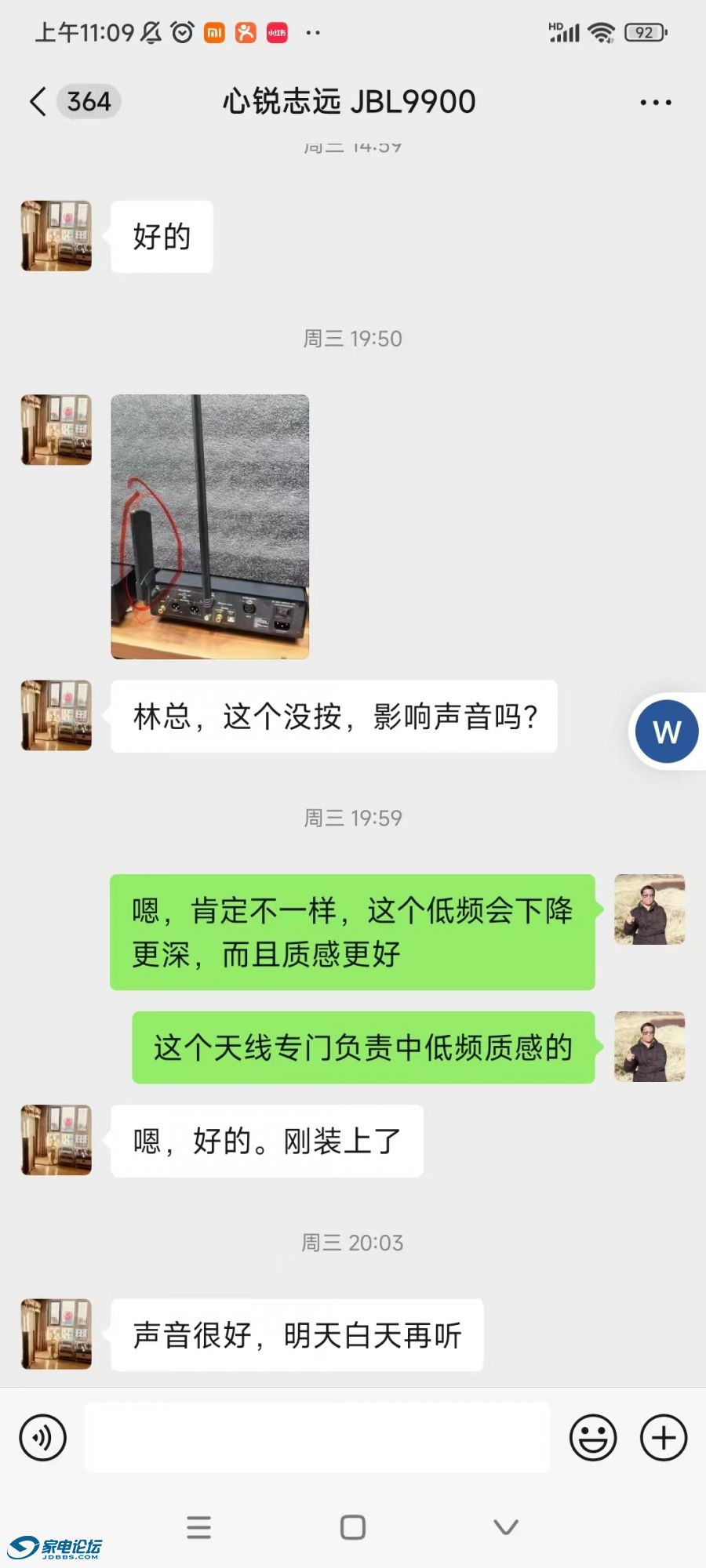
Task: View profile of the "好的" sender
Action: point(56,236)
